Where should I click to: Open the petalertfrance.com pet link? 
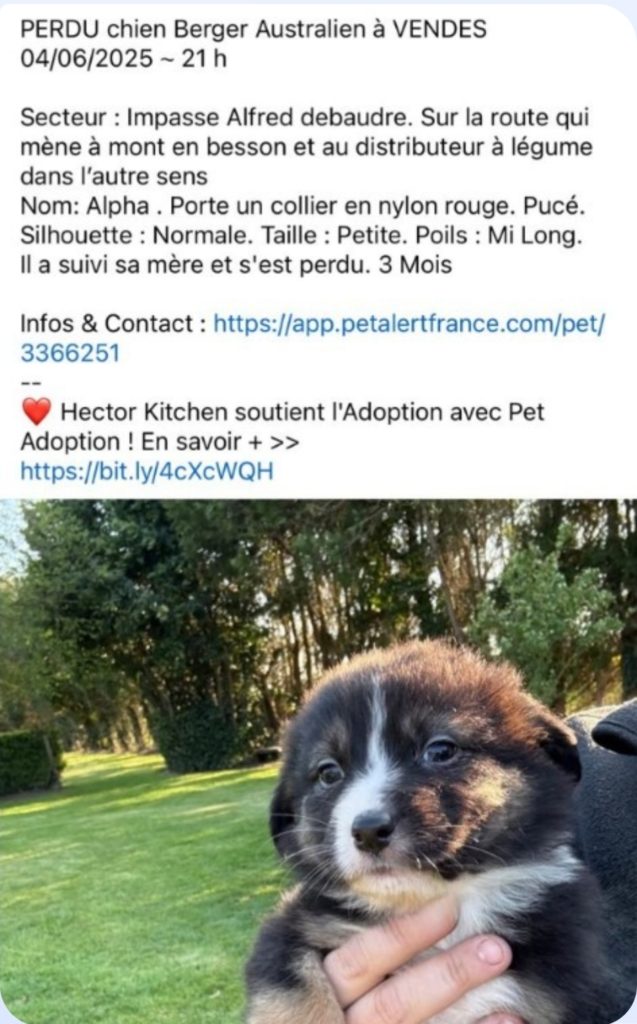coord(408,324)
